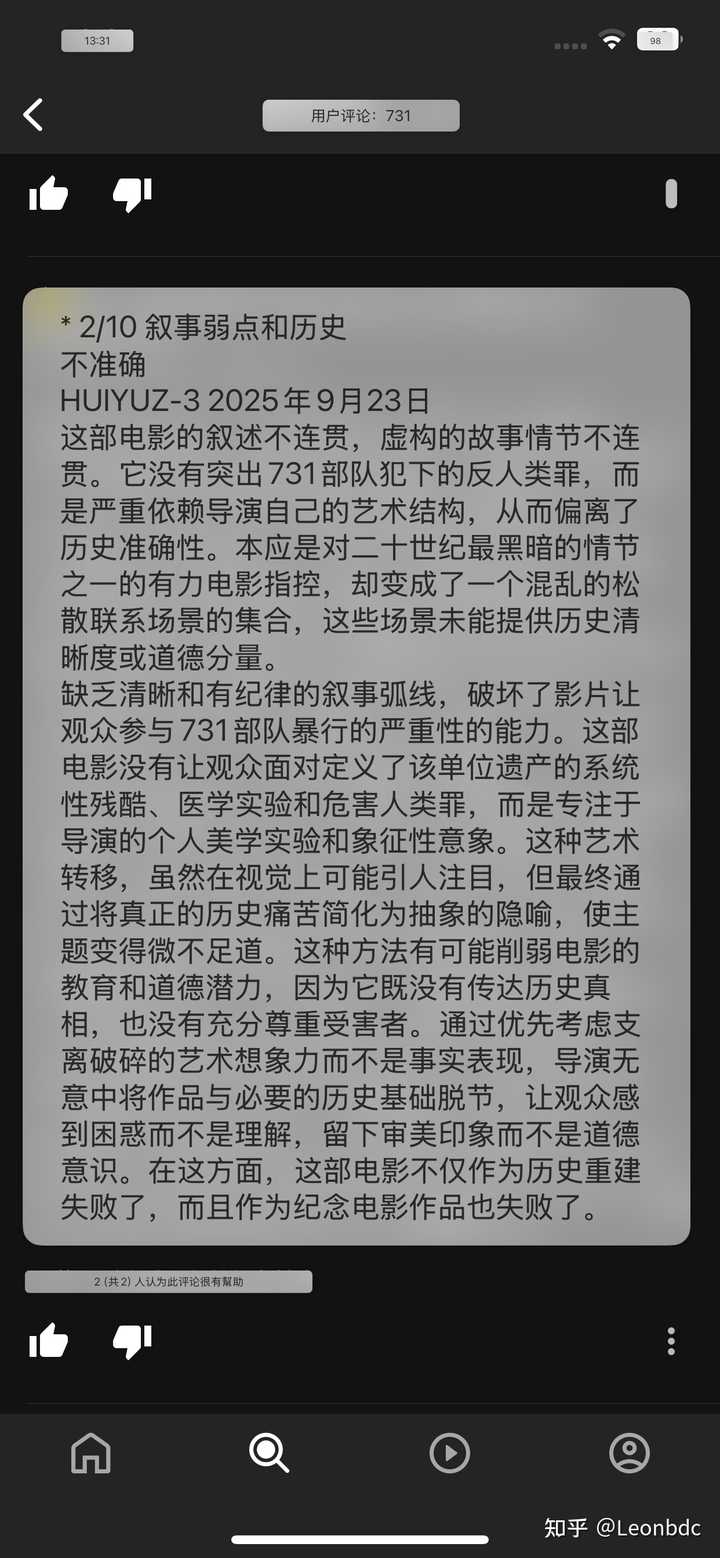Open the Video play tab
720x1558 pixels.
(x=450, y=1453)
